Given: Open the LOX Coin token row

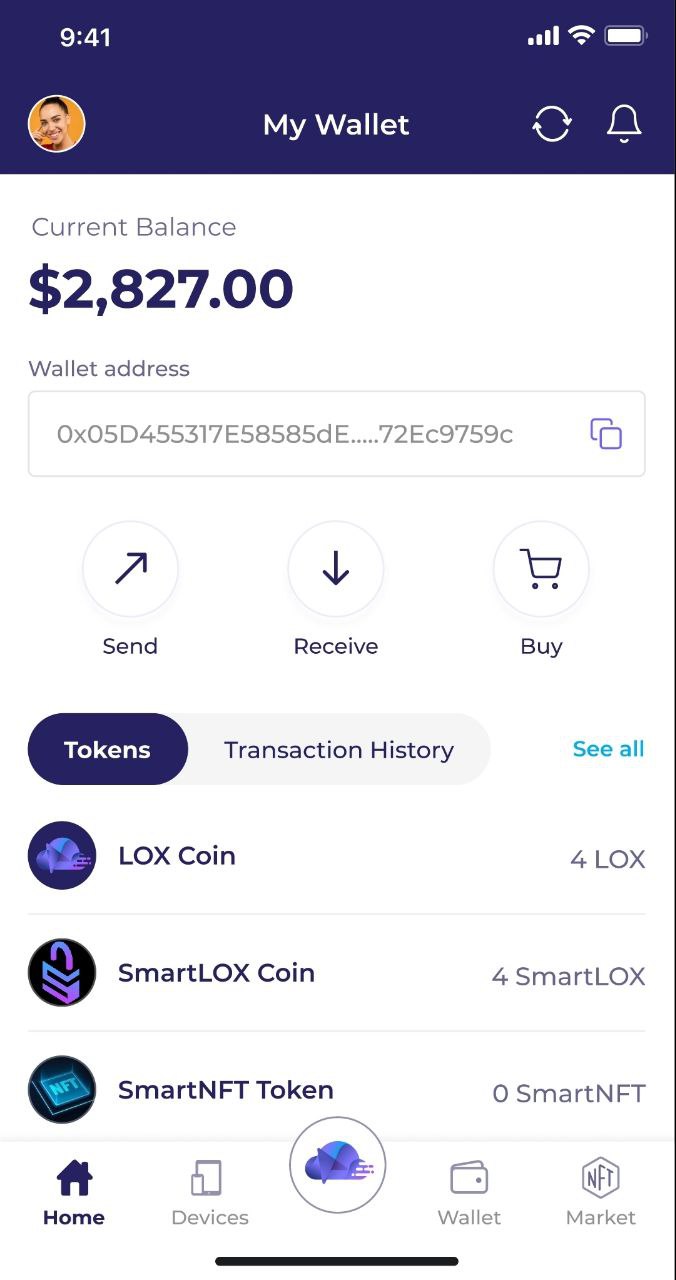Looking at the screenshot, I should point(336,856).
